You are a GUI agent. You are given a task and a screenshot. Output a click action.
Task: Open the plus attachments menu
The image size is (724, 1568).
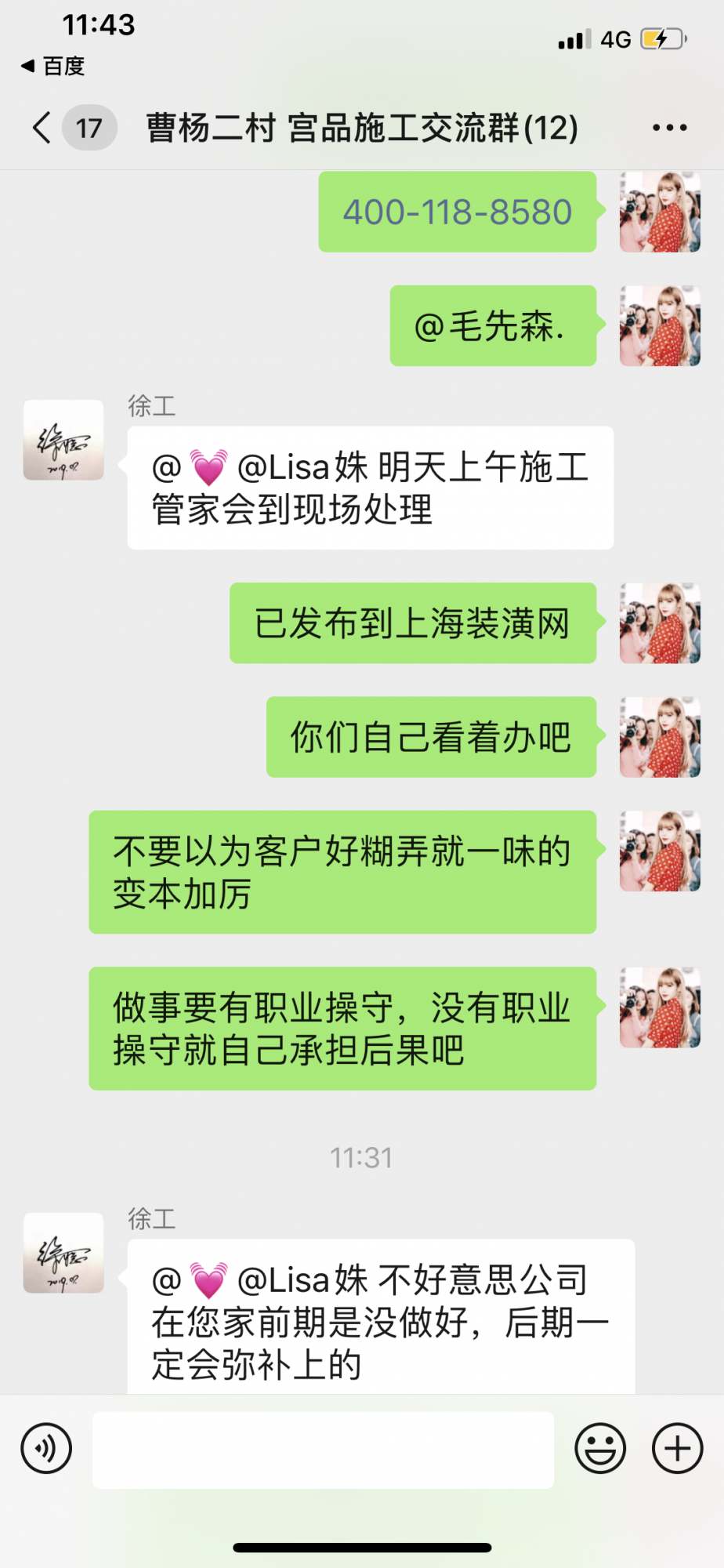pyautogui.click(x=677, y=1448)
